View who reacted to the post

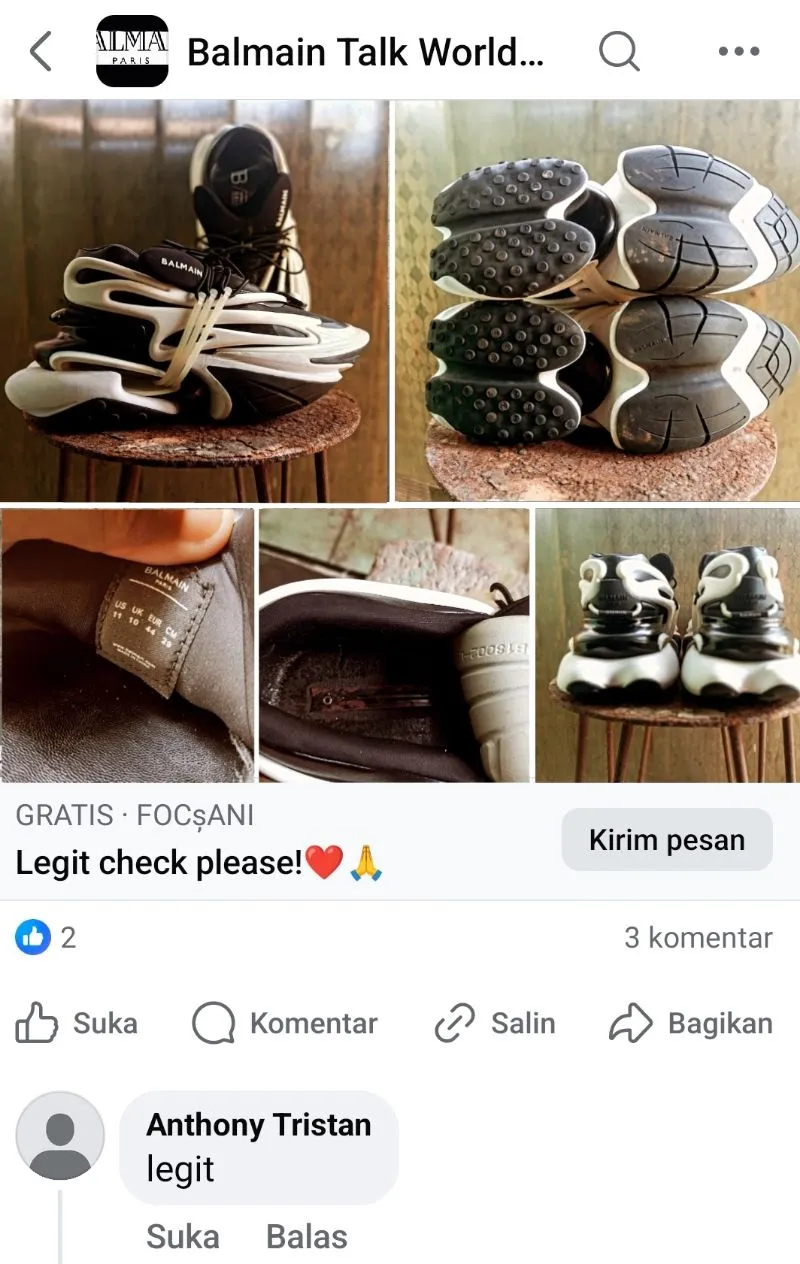point(46,937)
